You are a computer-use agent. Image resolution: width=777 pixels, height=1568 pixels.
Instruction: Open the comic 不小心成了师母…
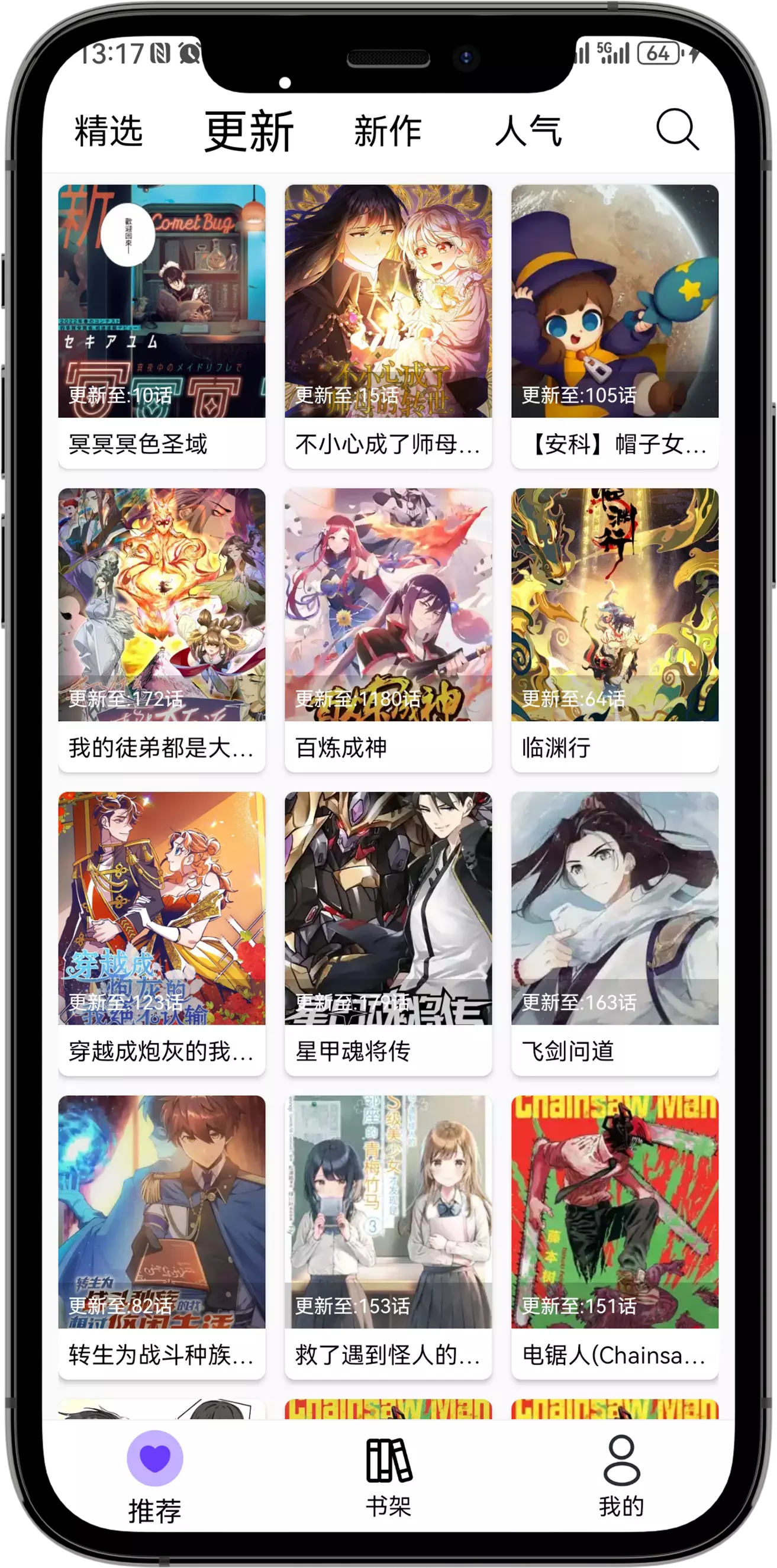pyautogui.click(x=388, y=326)
